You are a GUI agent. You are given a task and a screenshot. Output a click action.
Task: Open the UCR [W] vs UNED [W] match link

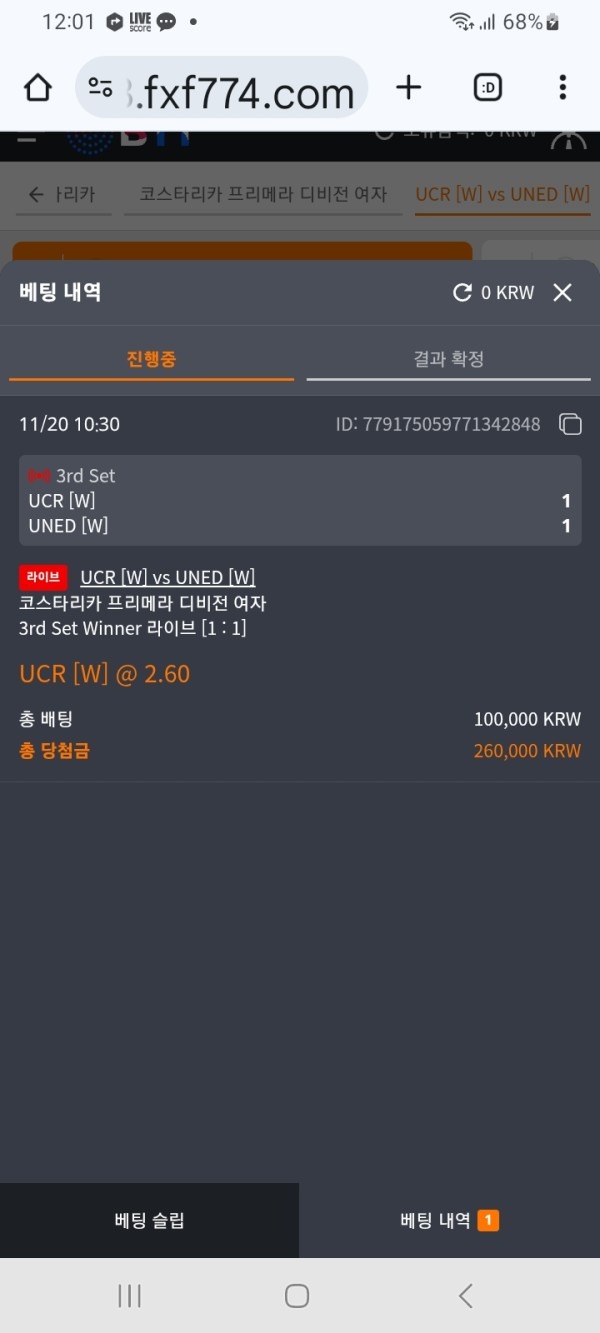coord(167,577)
